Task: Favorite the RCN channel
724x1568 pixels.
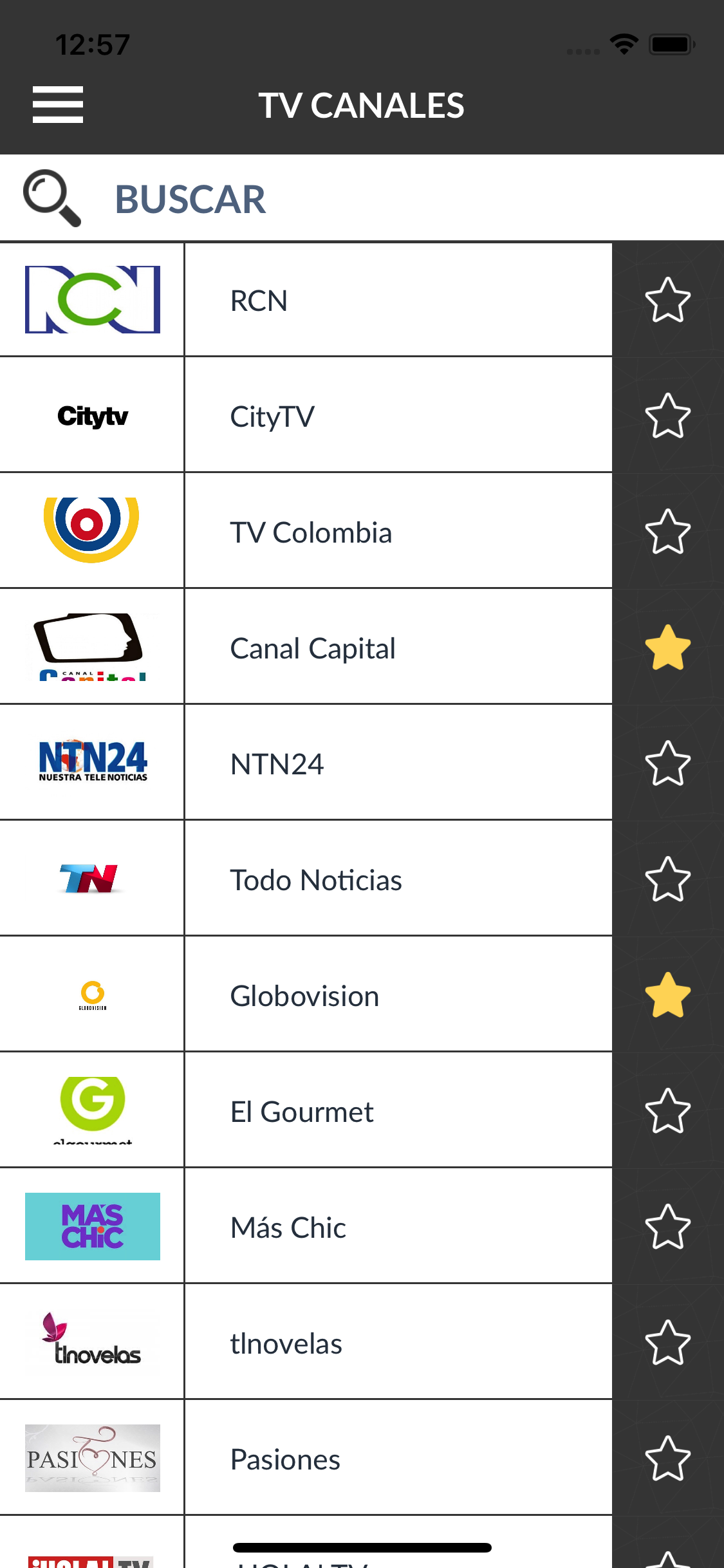Action: [x=668, y=299]
